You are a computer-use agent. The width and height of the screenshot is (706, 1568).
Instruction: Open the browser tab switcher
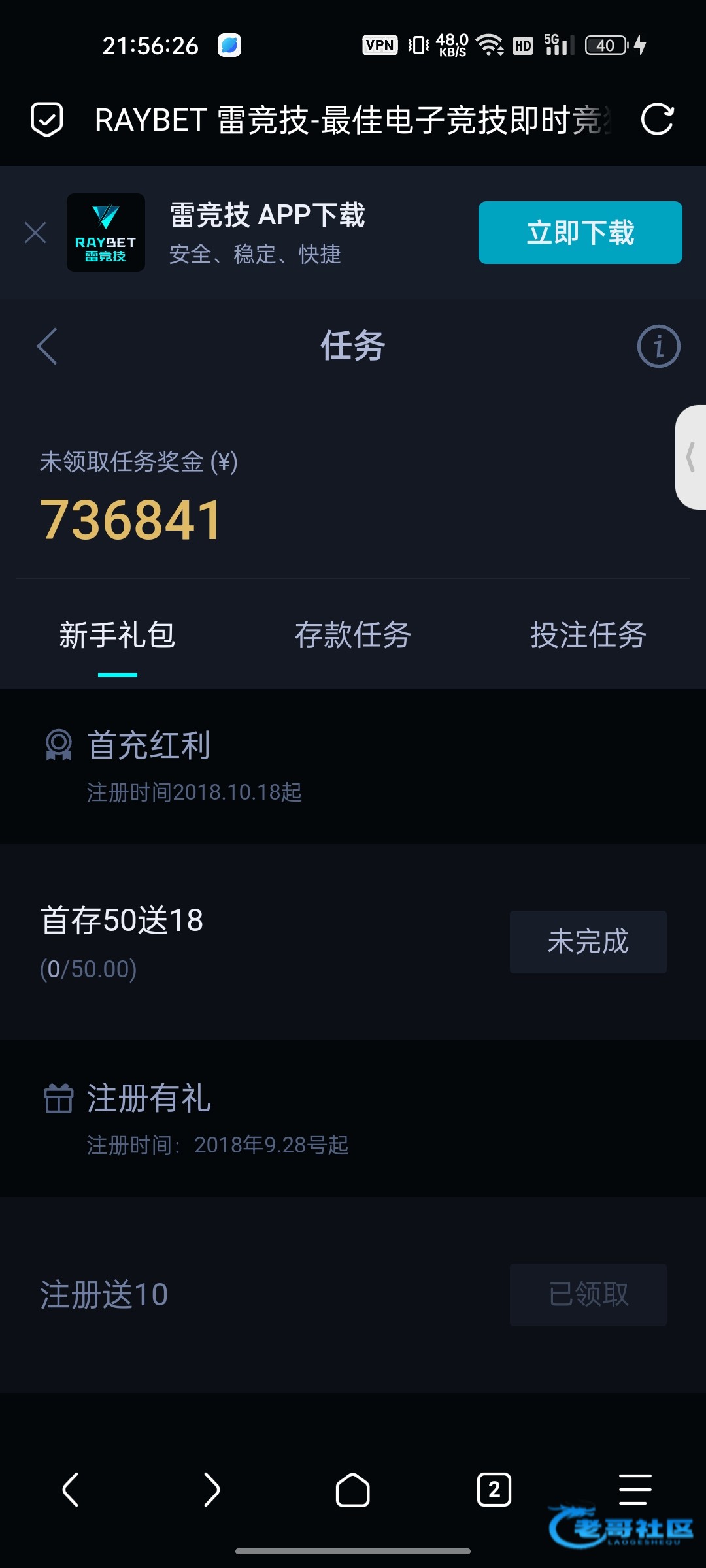click(494, 1490)
